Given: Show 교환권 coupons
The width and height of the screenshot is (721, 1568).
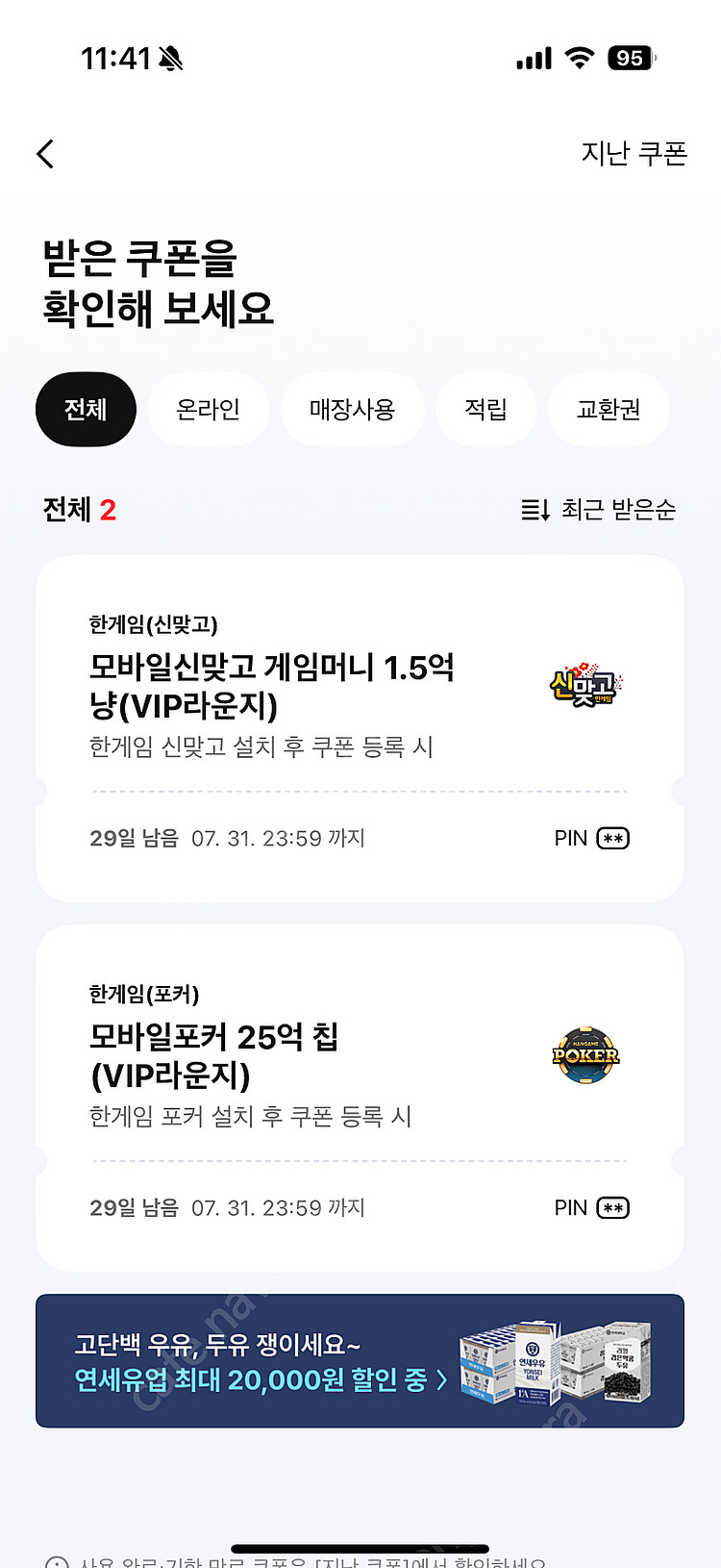Looking at the screenshot, I should click(608, 410).
